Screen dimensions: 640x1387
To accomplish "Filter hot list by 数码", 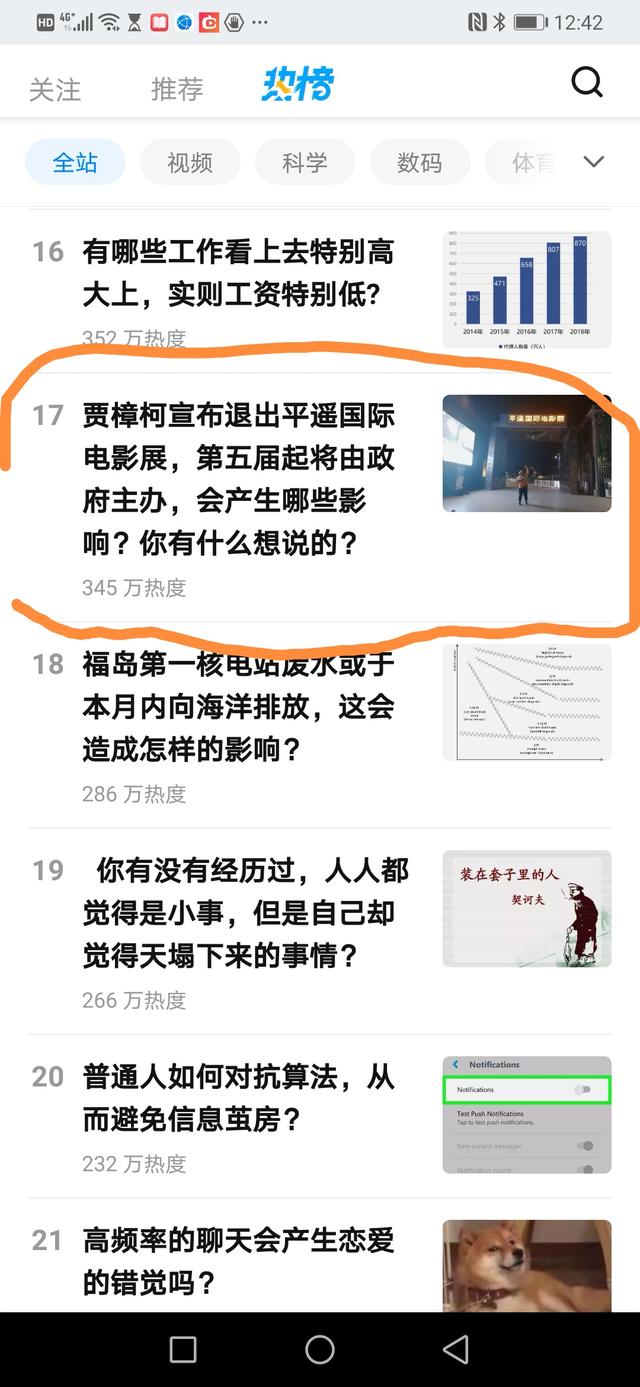I will (419, 162).
